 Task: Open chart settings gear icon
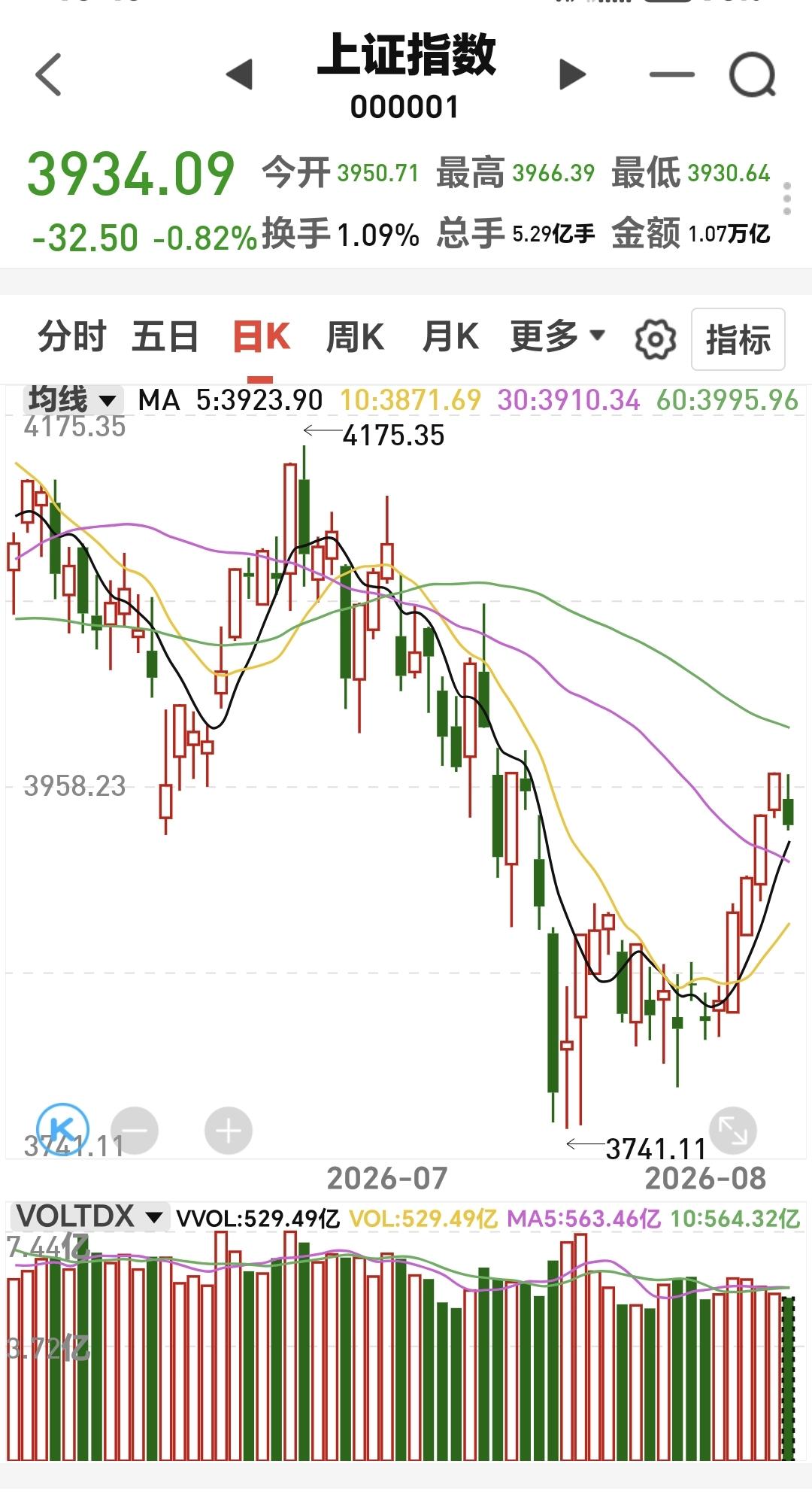[x=656, y=339]
